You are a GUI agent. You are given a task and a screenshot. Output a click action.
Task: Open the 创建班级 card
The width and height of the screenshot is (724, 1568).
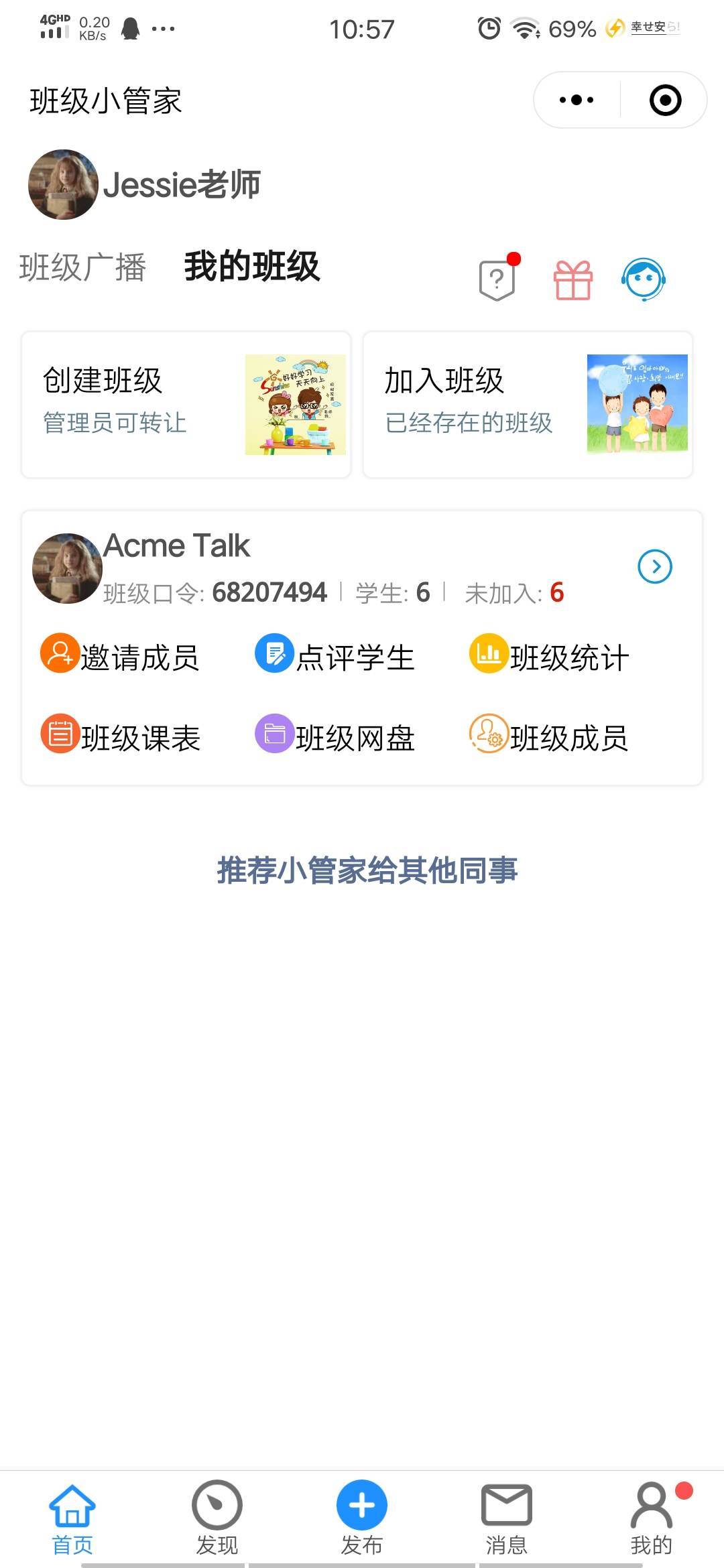click(186, 405)
